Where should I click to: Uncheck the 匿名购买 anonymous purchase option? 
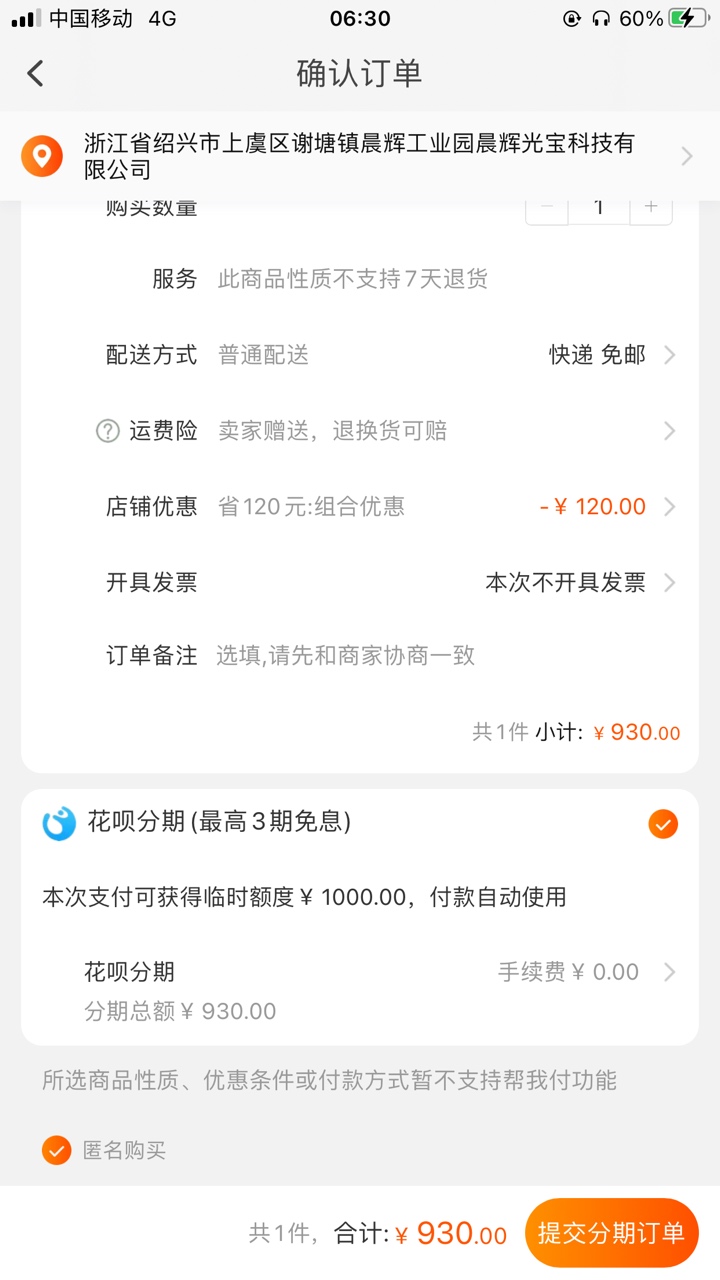[56, 1150]
